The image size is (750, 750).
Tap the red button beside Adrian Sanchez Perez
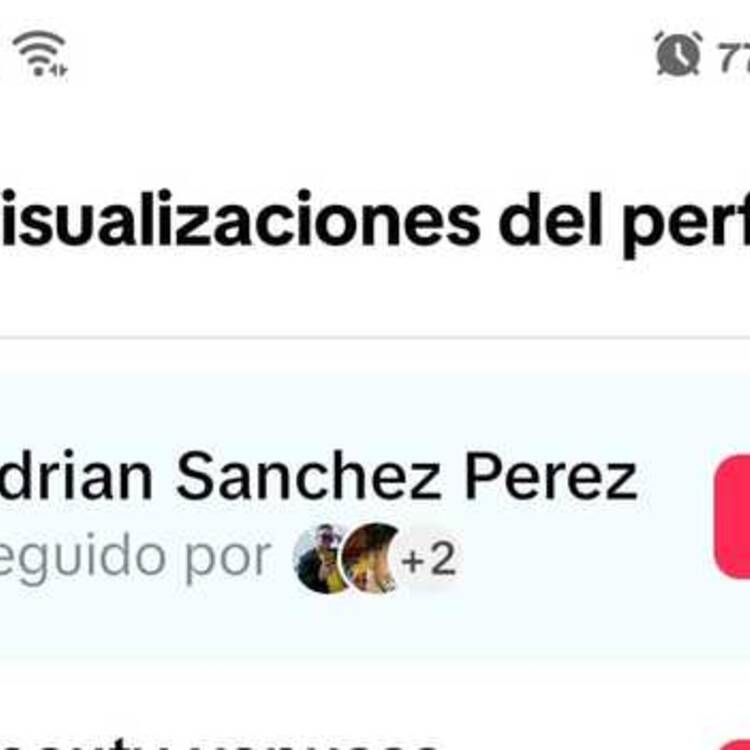click(x=734, y=520)
